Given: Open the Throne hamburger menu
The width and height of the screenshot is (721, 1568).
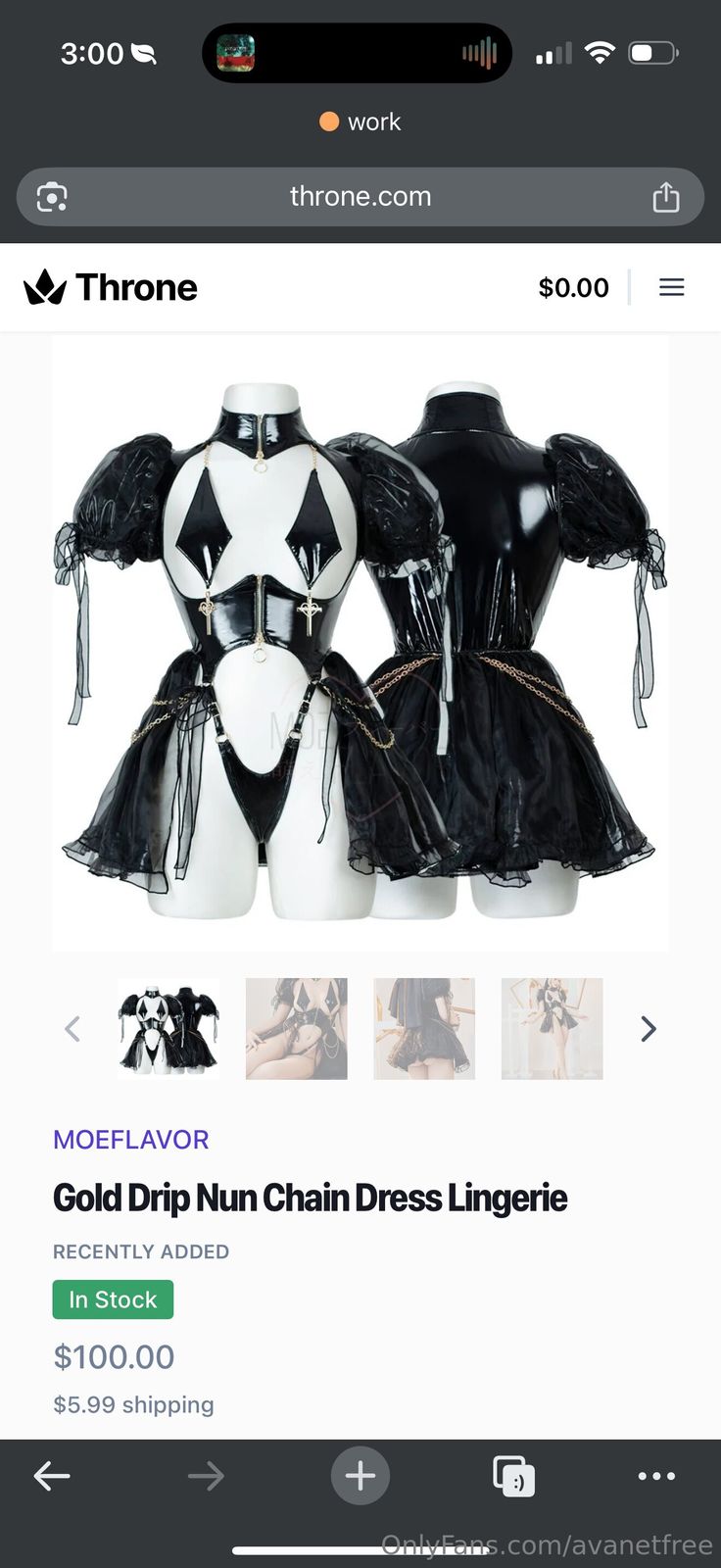Looking at the screenshot, I should [x=671, y=287].
